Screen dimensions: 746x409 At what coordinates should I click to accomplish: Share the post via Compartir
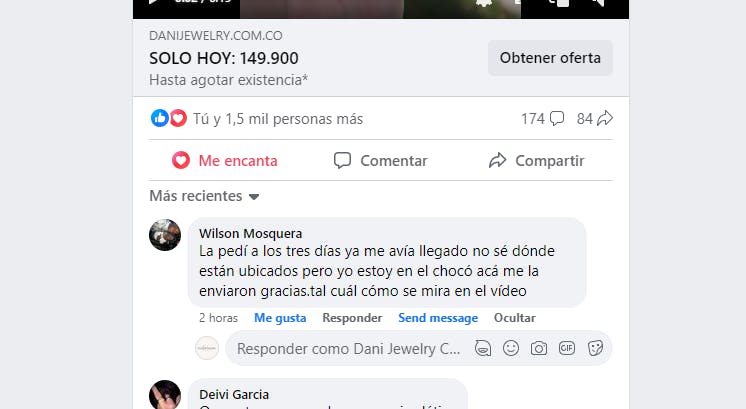click(536, 160)
